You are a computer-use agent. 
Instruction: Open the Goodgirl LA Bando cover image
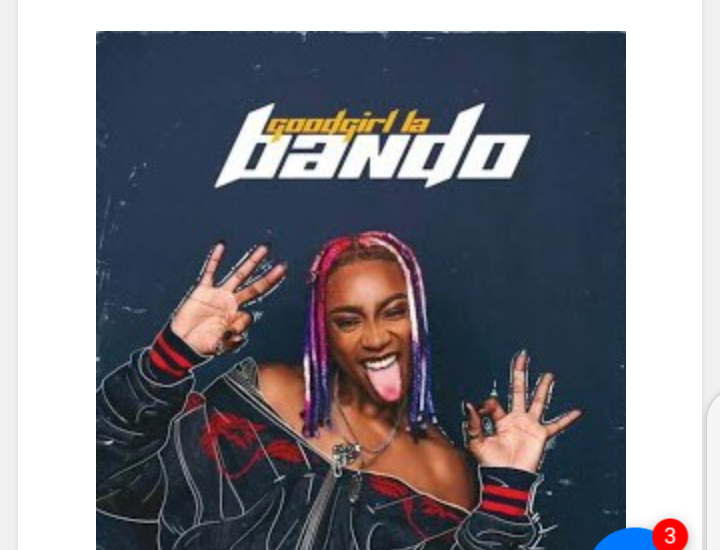tap(360, 290)
